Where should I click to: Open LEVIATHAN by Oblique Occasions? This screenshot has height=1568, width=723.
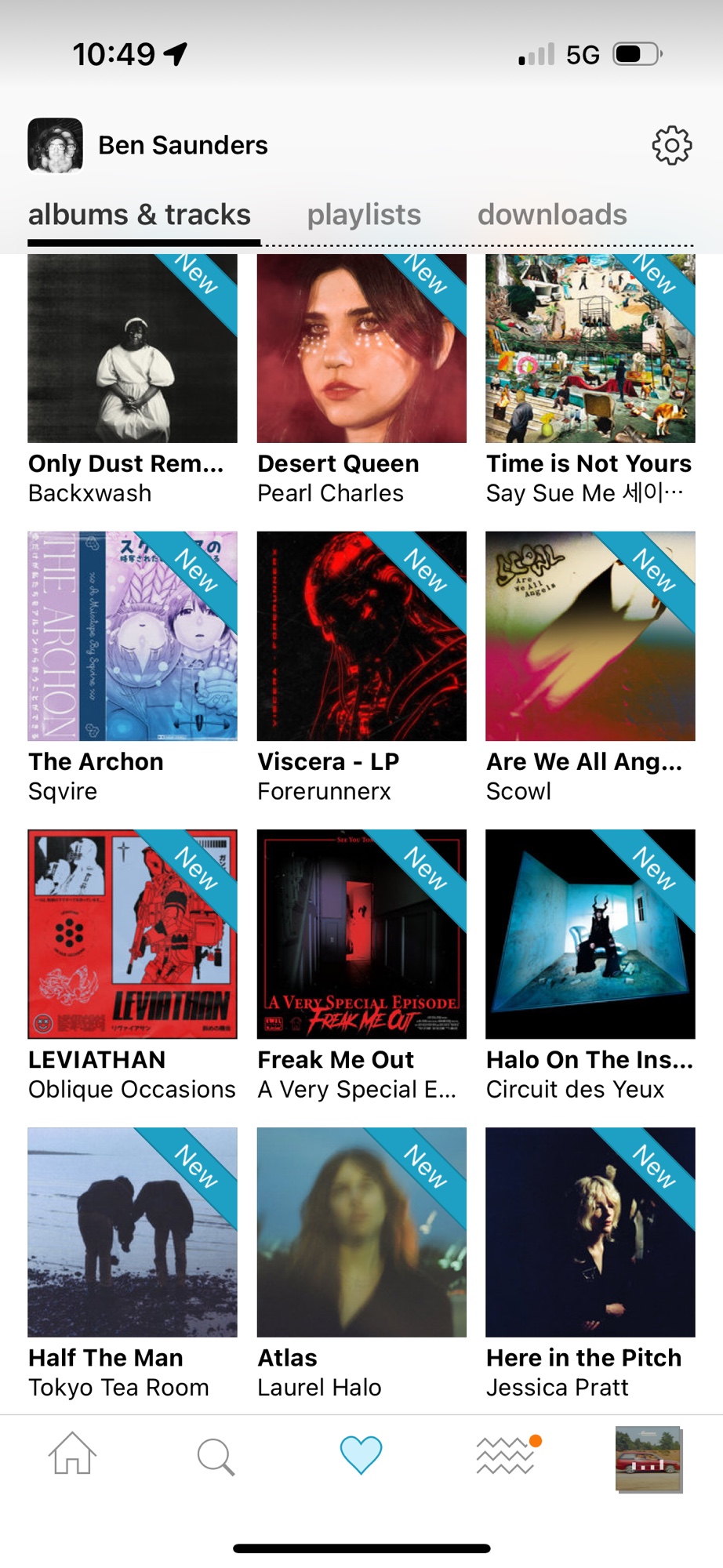132,934
